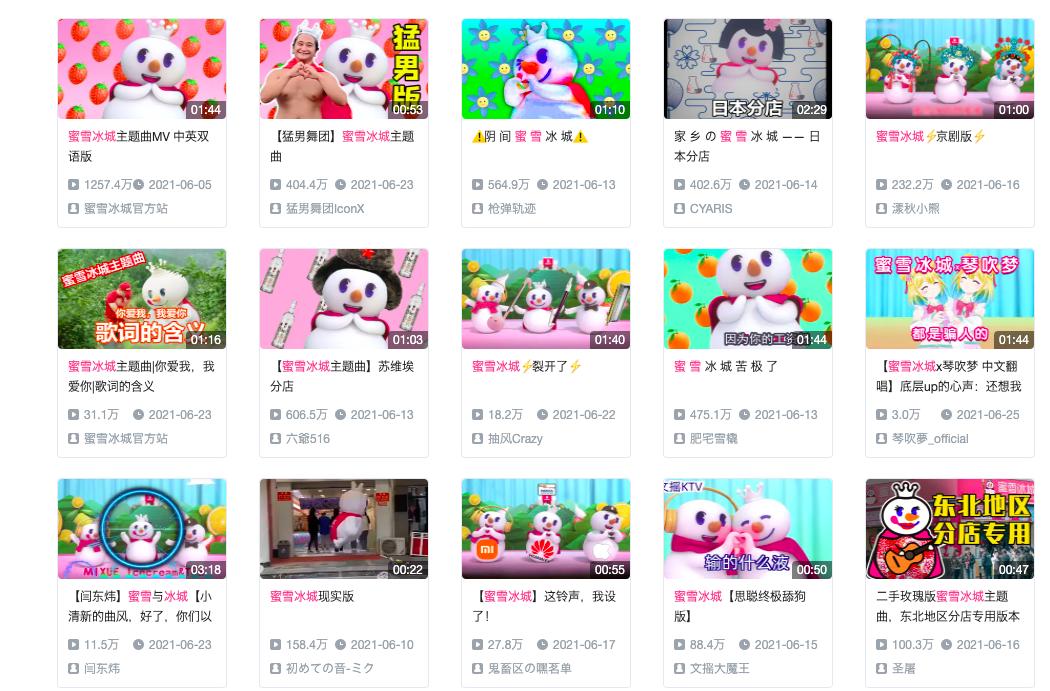
Task: Watch the 思聪终极舔狗版 video
Action: [x=747, y=529]
